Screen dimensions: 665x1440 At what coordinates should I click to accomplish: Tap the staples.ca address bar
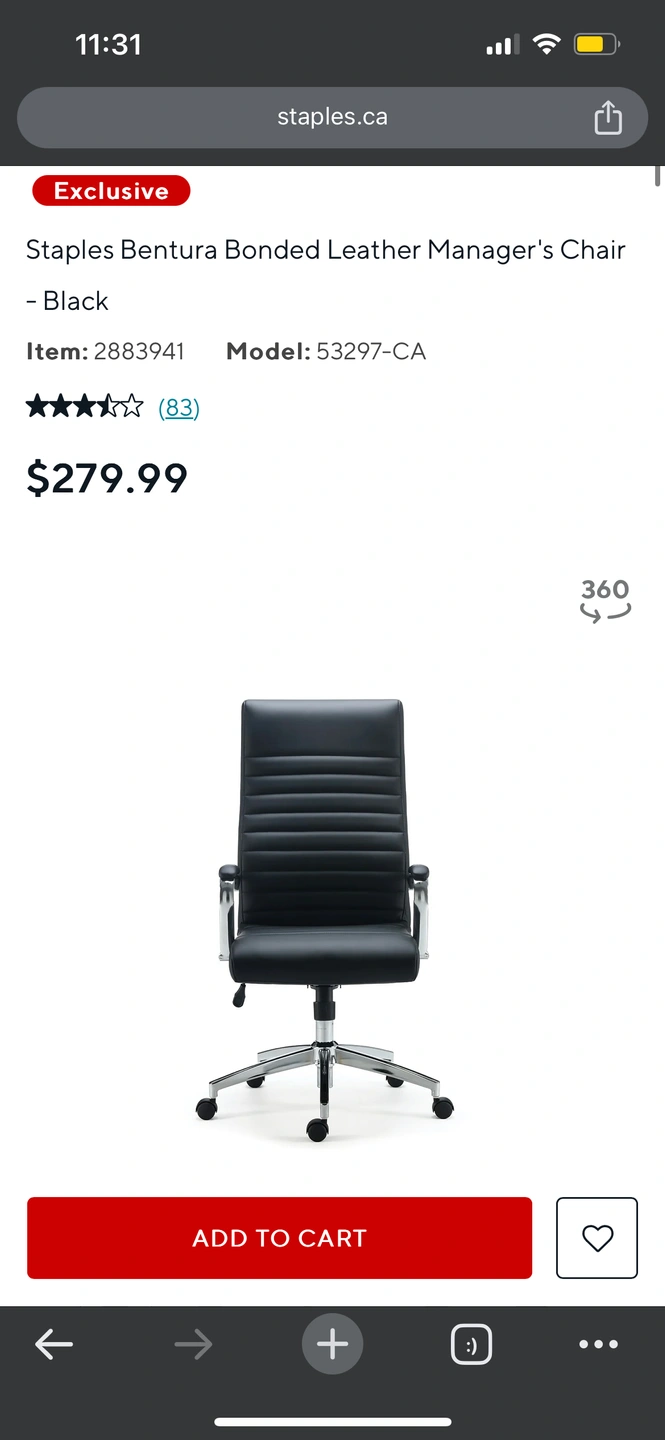tap(331, 118)
